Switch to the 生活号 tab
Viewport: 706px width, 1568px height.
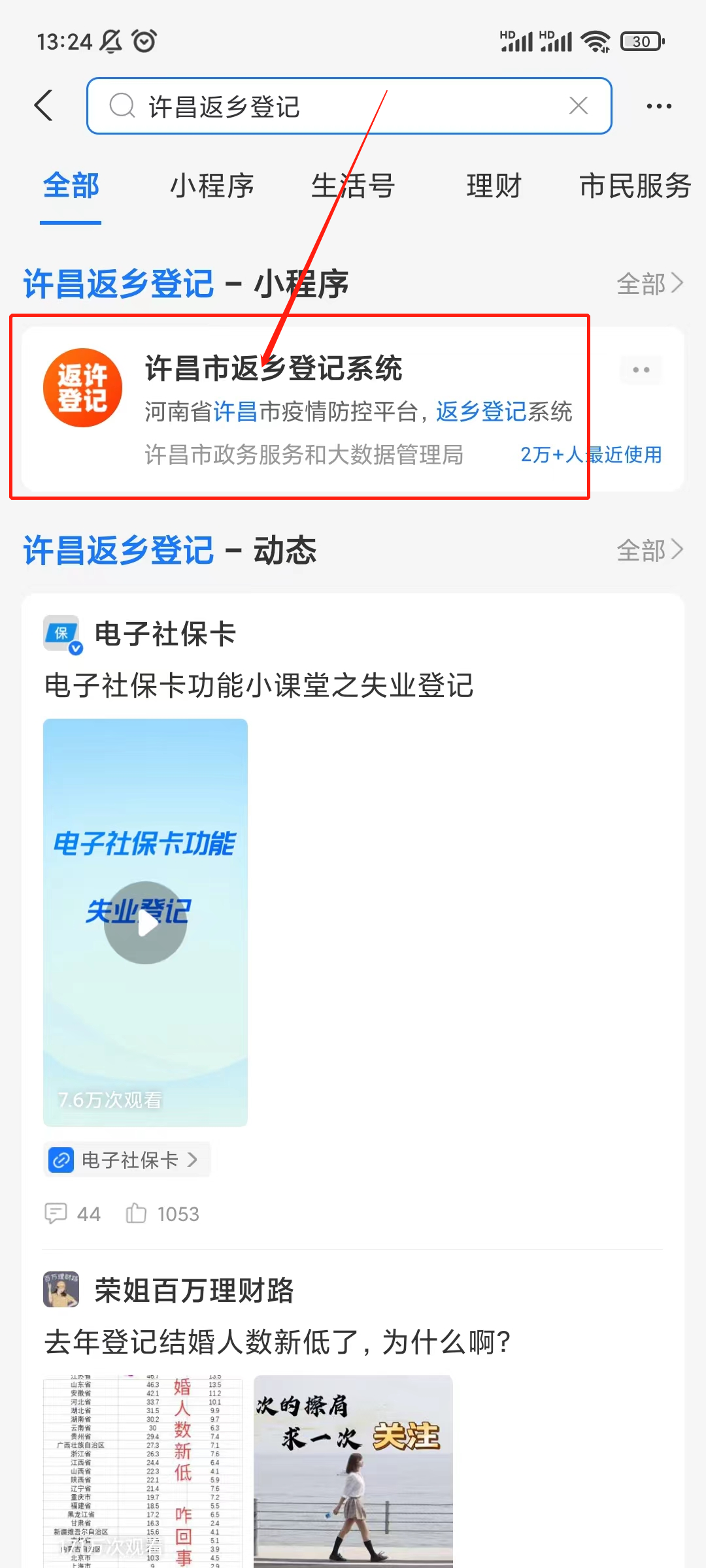click(x=353, y=187)
